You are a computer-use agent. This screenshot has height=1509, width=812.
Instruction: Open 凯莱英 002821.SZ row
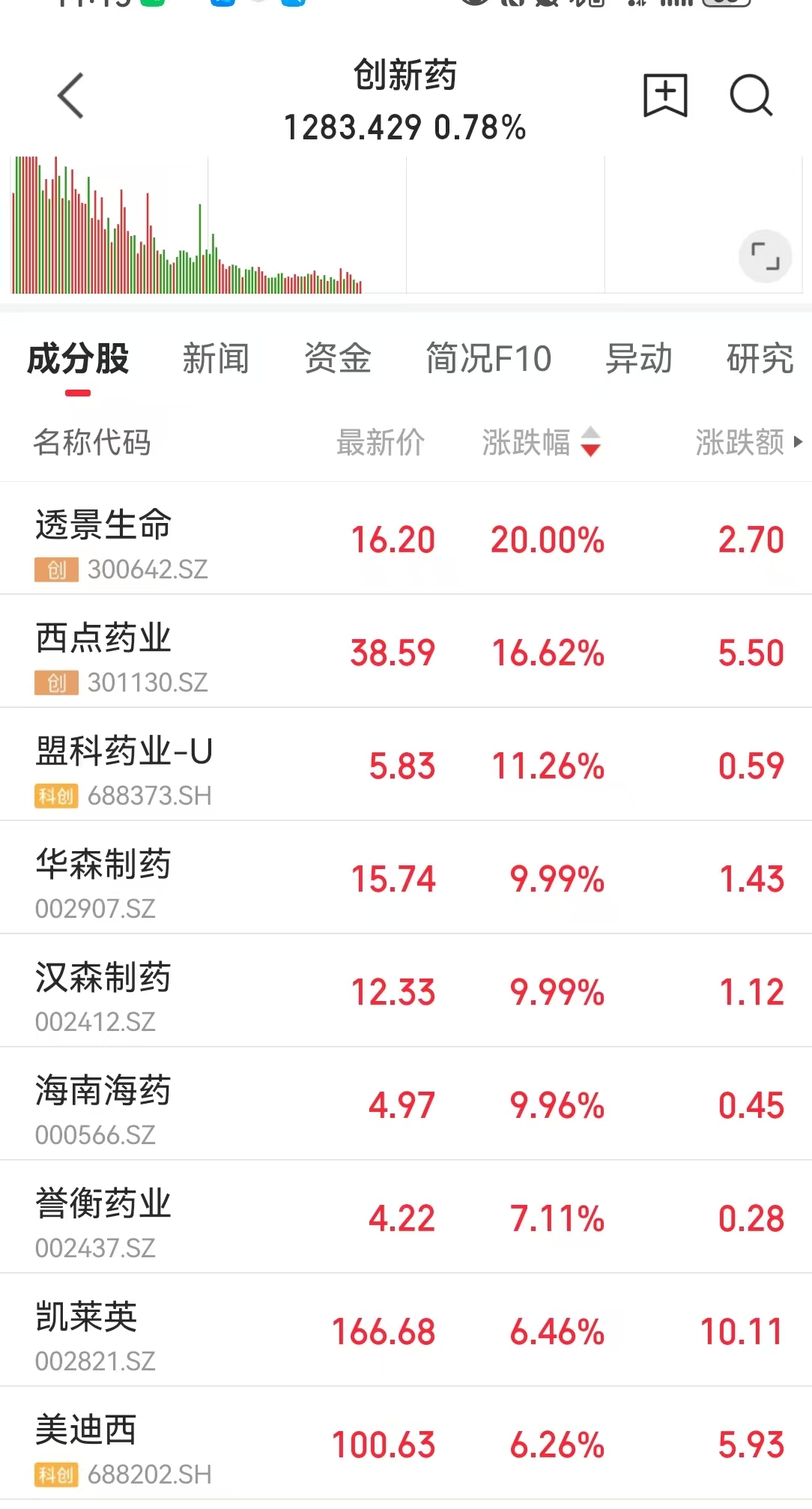(x=406, y=1331)
